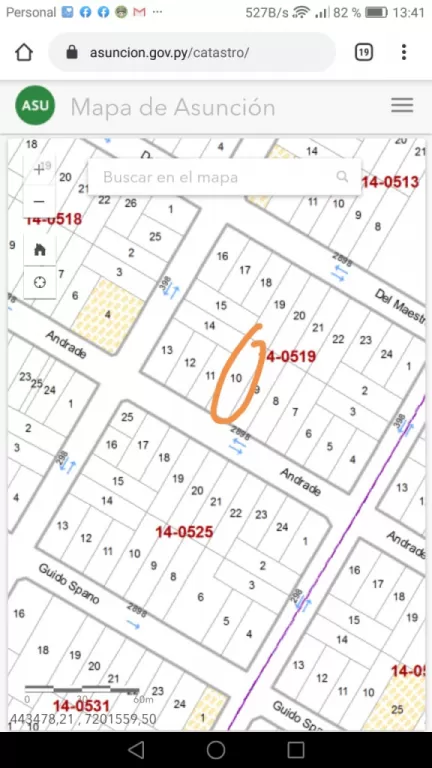
Task: Open the Mapa de Asunción hamburger menu
Action: (x=402, y=105)
